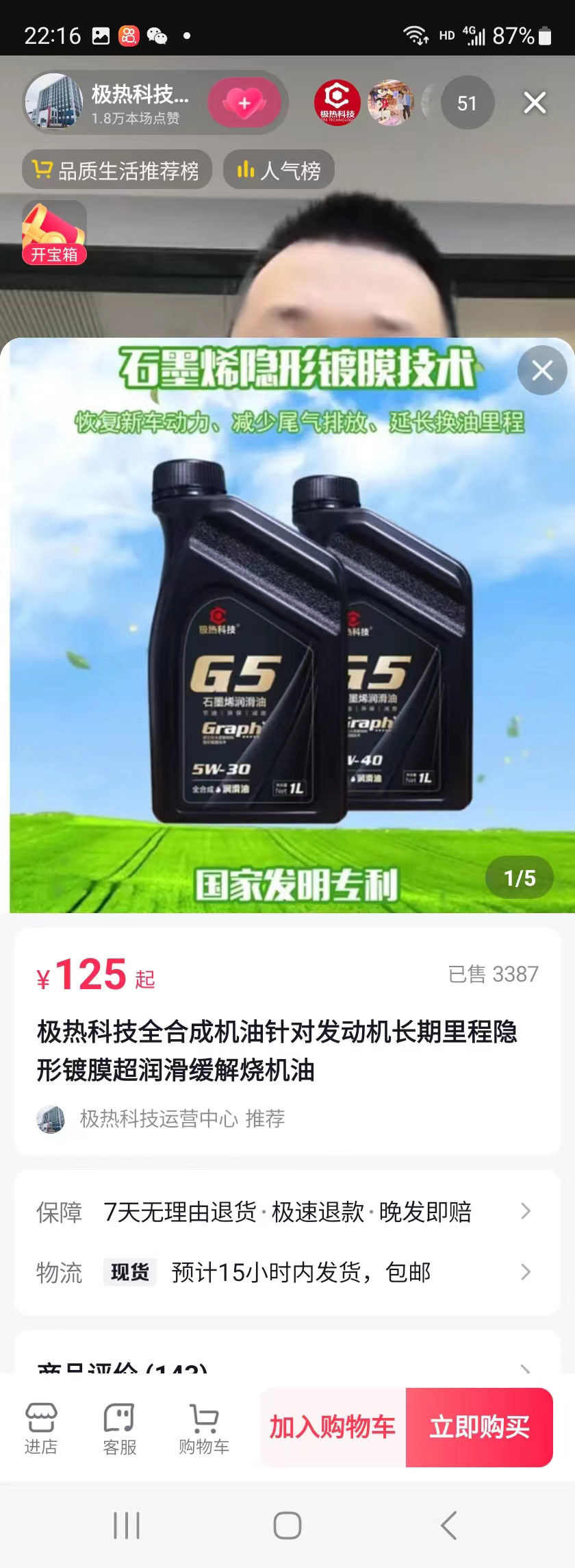
Task: Open the 购物车 shopping cart
Action: pyautogui.click(x=204, y=1428)
